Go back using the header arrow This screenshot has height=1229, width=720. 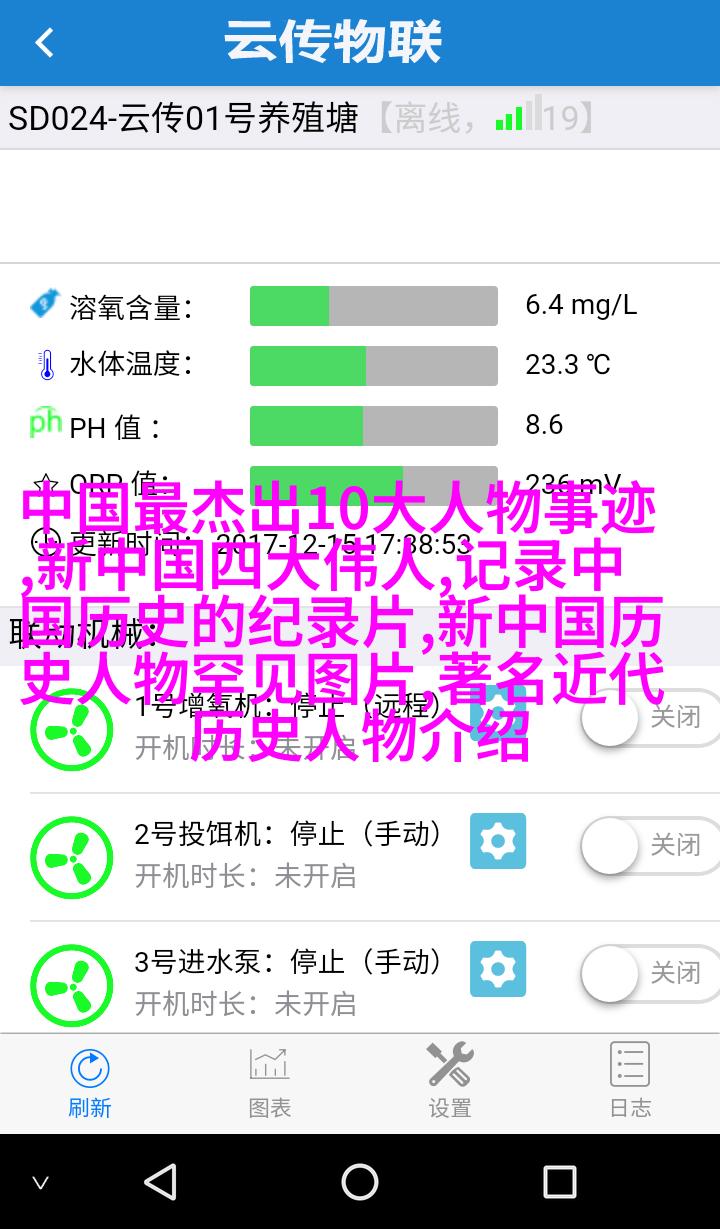(44, 42)
